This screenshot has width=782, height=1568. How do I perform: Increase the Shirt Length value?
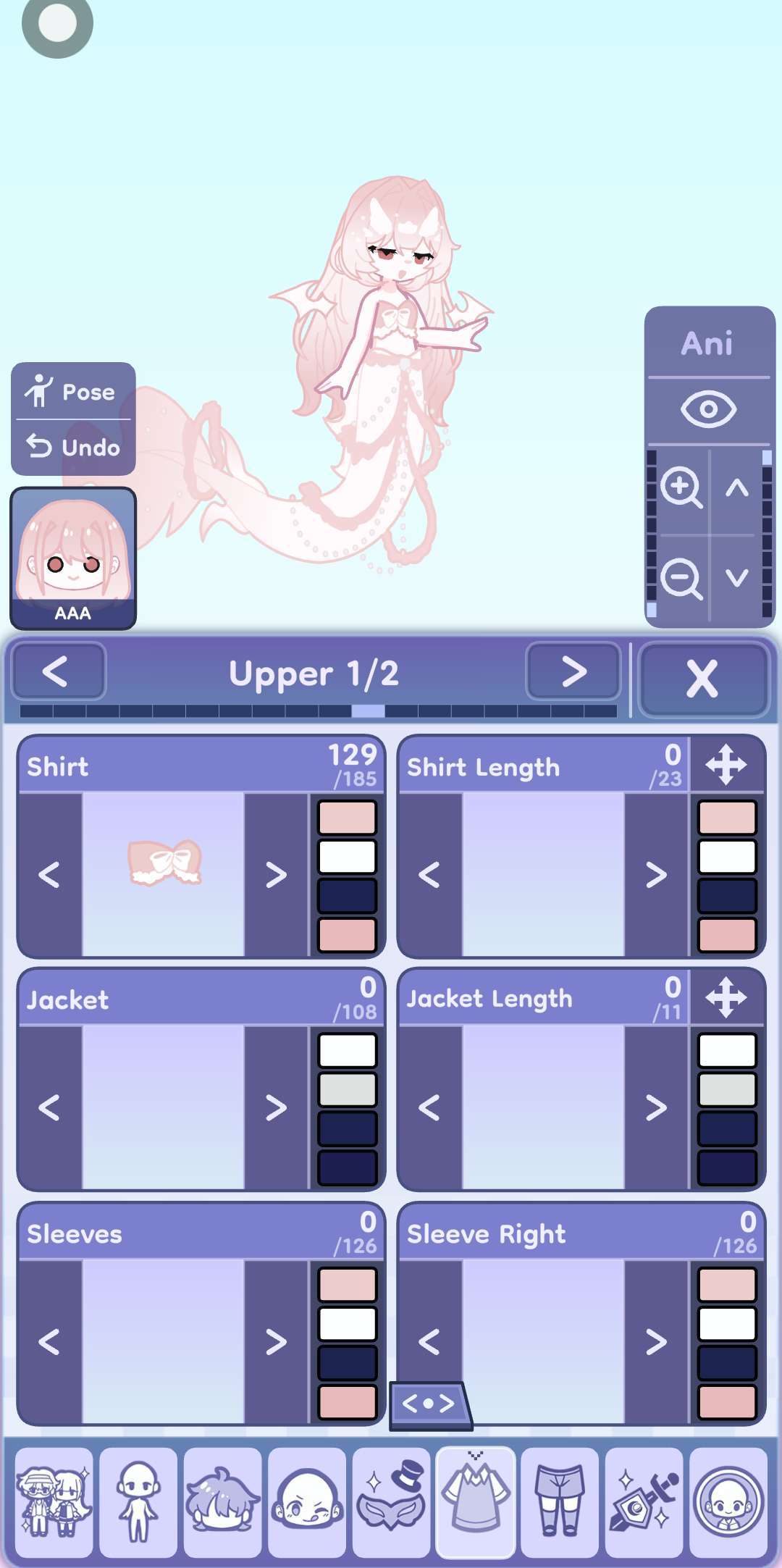point(656,875)
